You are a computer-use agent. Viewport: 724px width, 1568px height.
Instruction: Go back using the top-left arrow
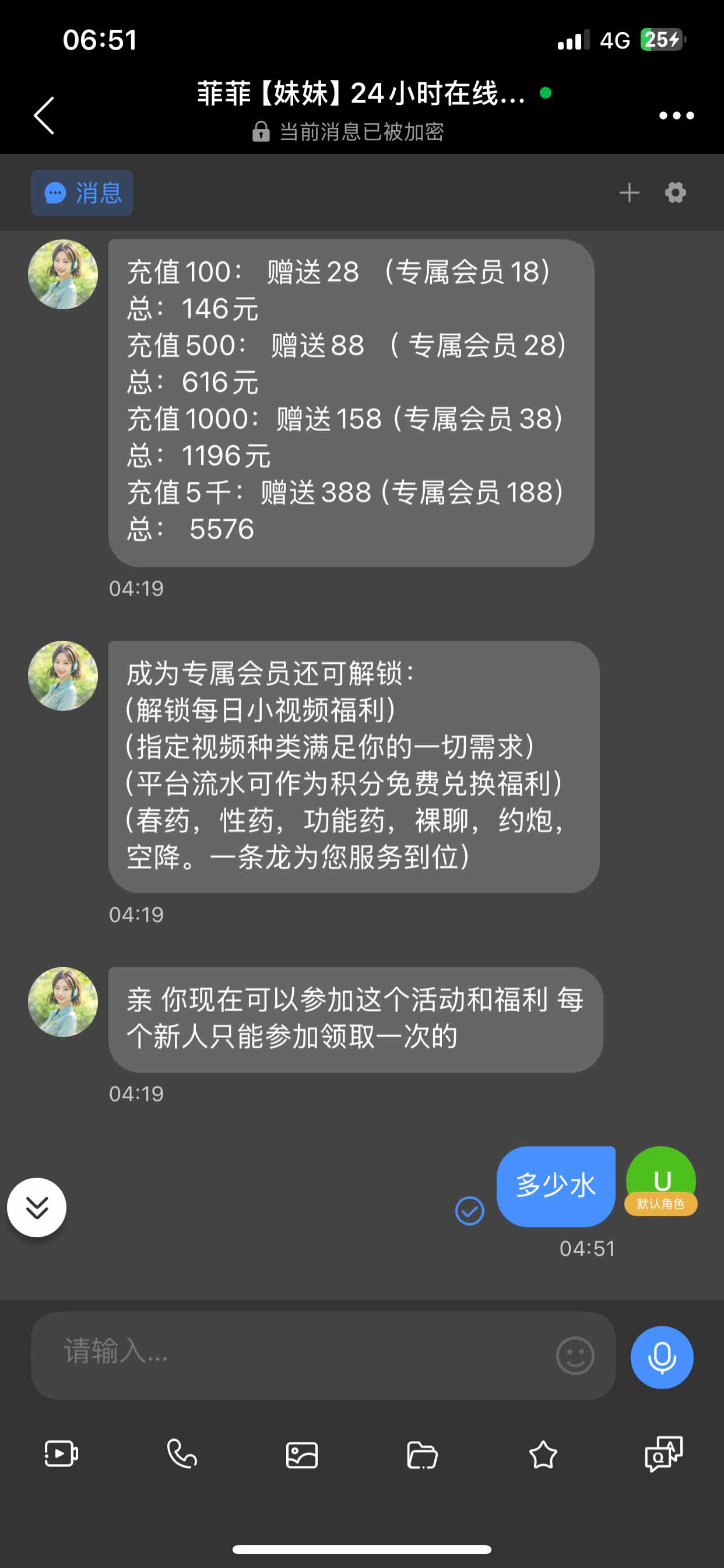tap(44, 115)
